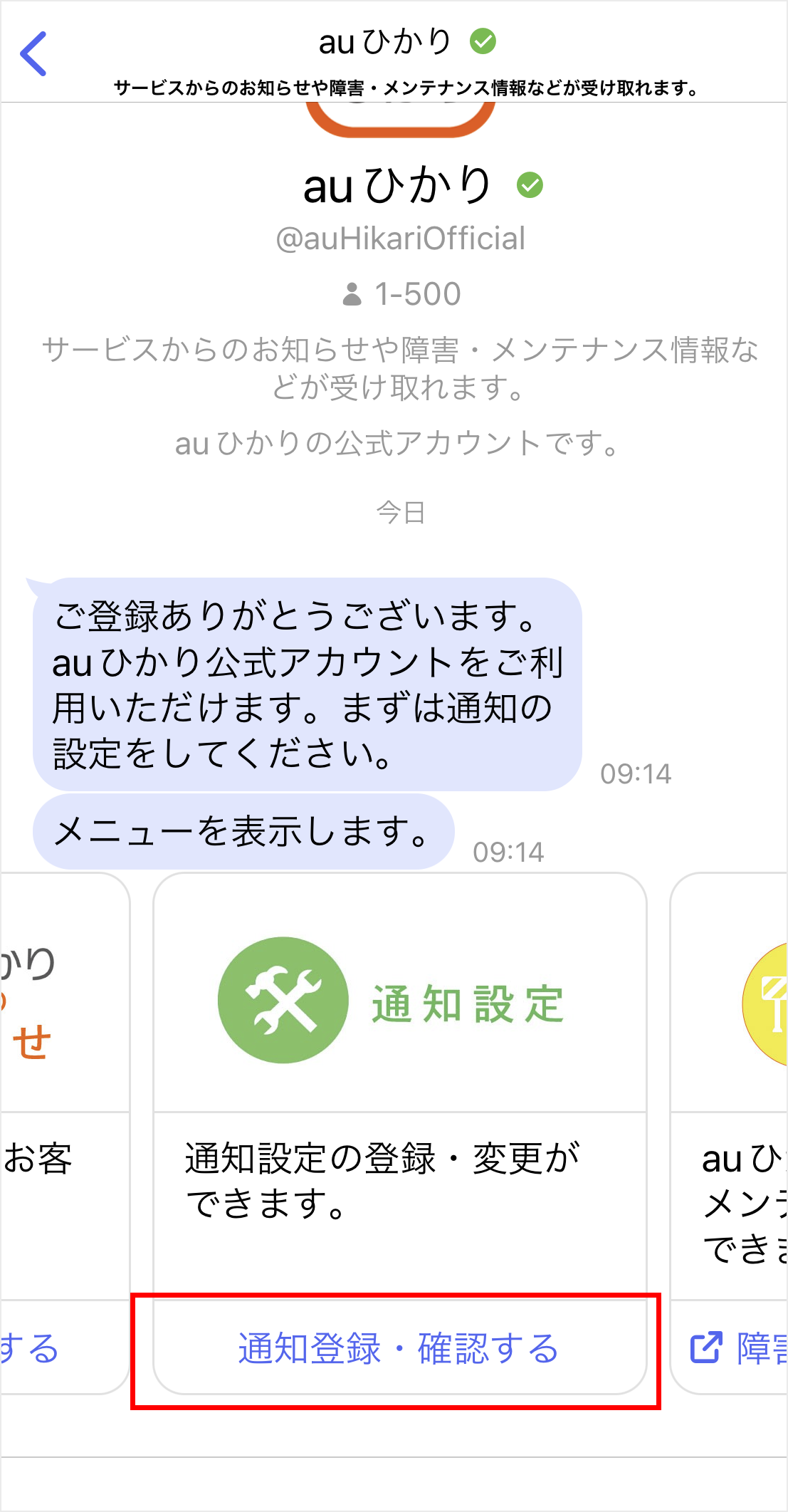
Task: Go back using the top-left arrow
Action: [33, 53]
